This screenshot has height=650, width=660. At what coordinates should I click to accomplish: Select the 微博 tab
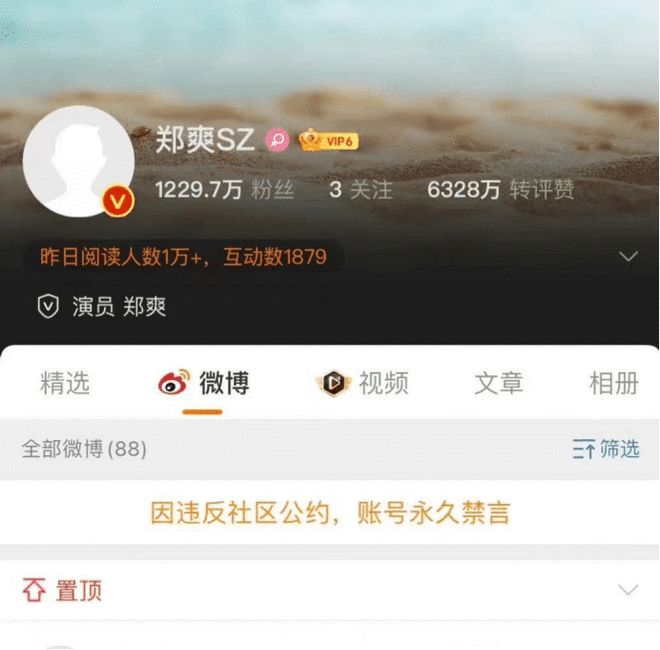(205, 382)
